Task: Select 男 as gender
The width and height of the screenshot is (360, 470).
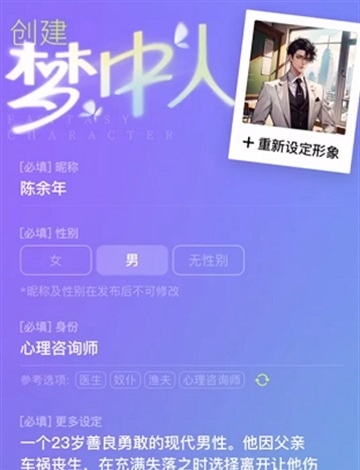Action: point(132,260)
